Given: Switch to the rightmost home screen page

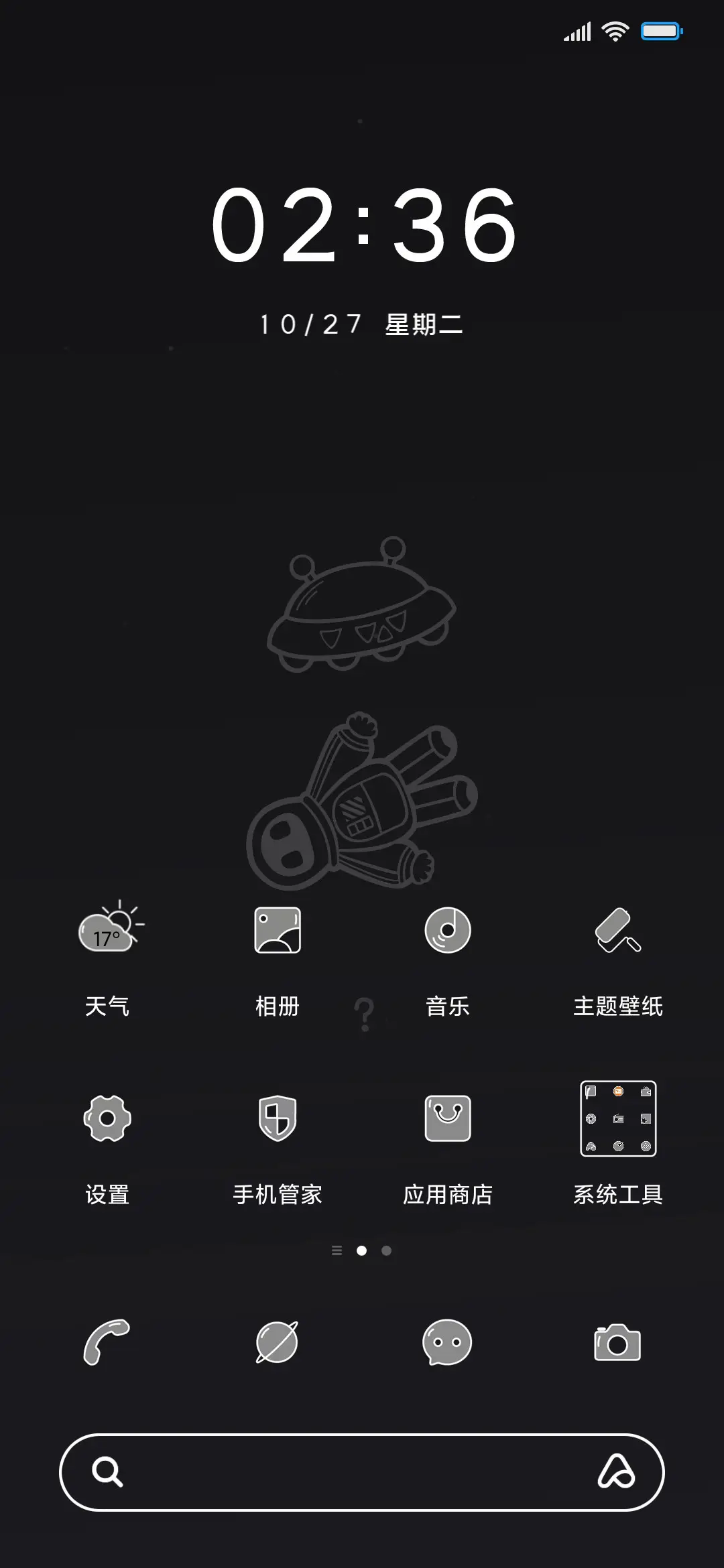Looking at the screenshot, I should click(x=387, y=1250).
